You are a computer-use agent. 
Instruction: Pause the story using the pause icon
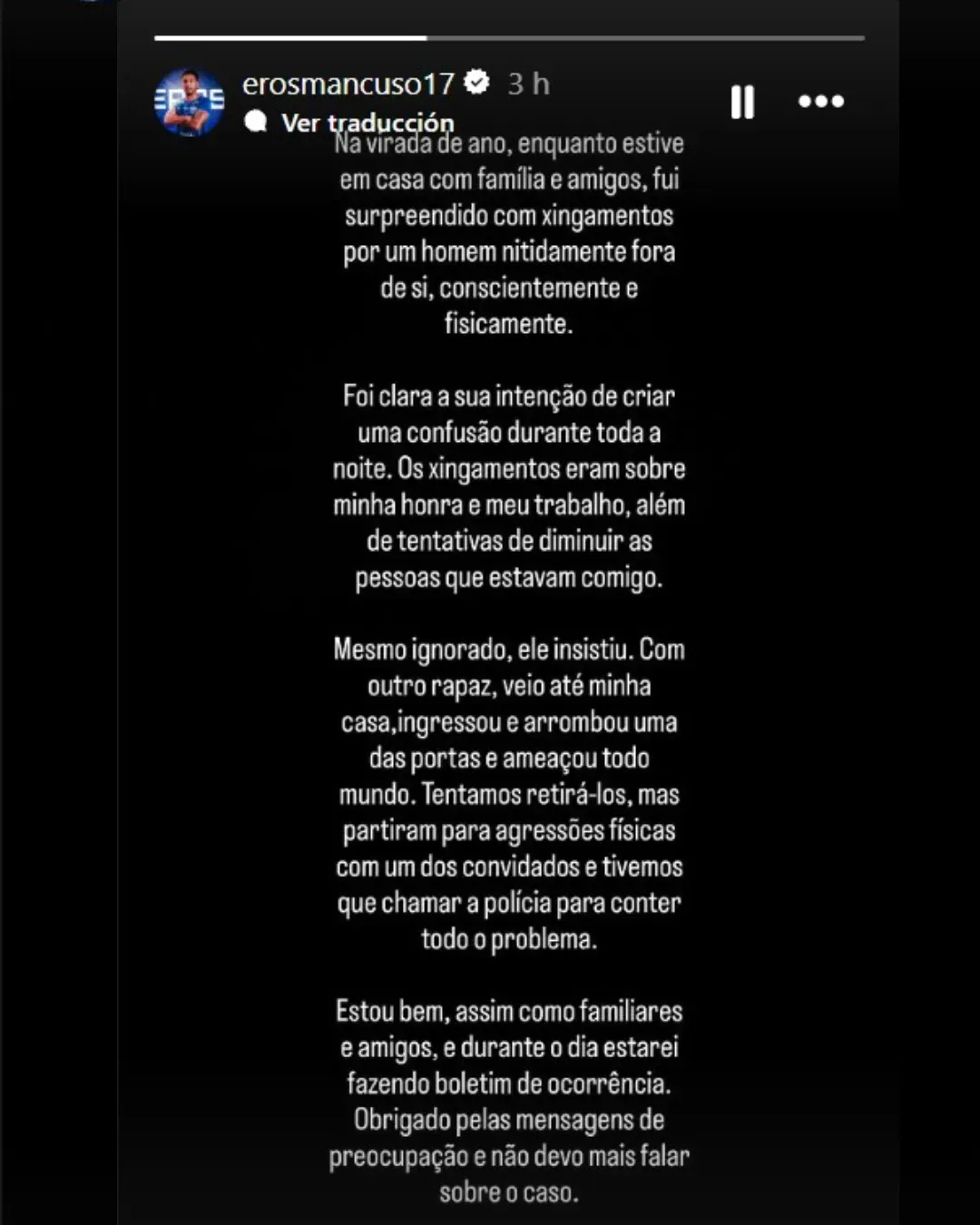pos(742,103)
